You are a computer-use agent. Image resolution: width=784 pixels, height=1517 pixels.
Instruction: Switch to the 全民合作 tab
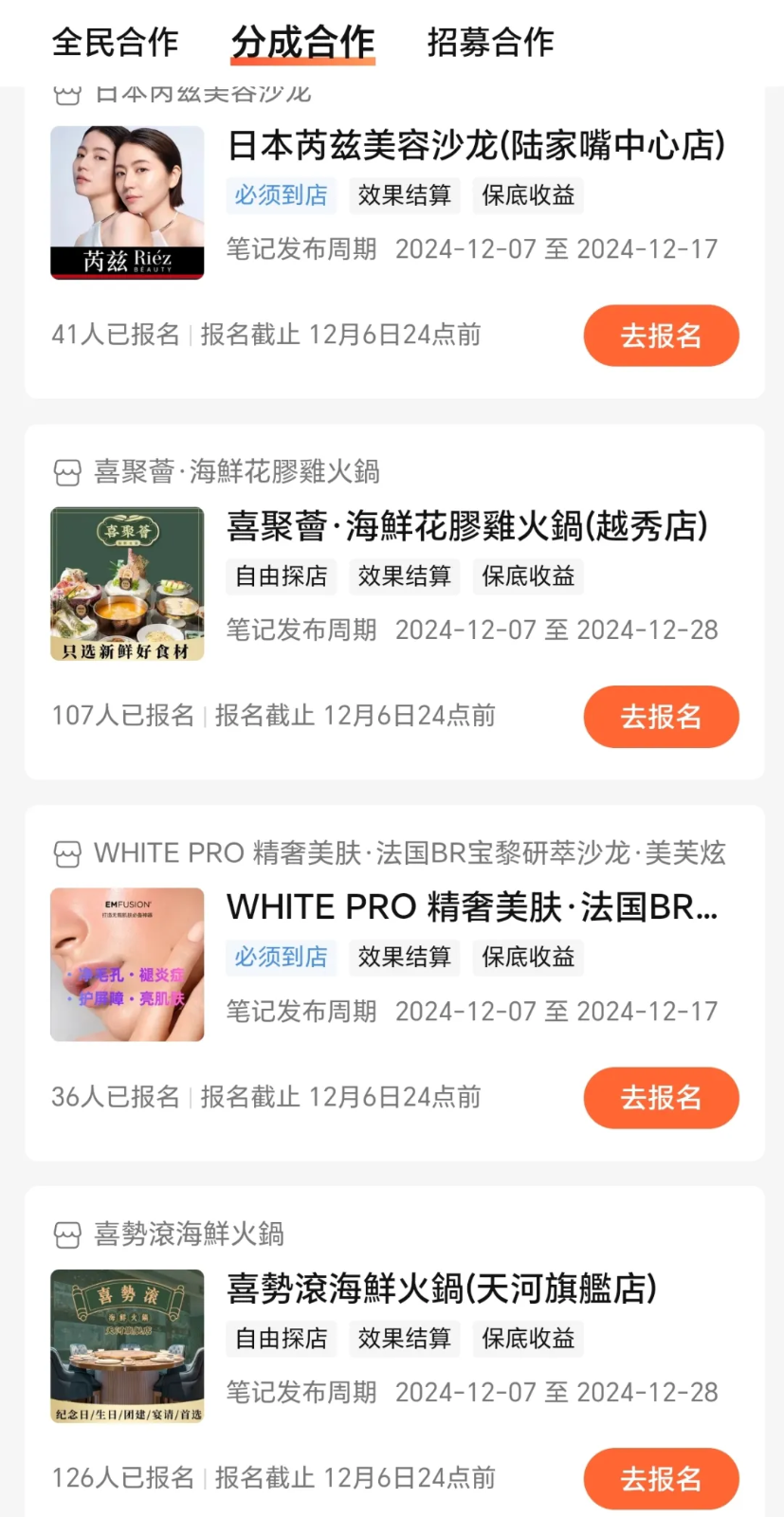click(x=115, y=43)
